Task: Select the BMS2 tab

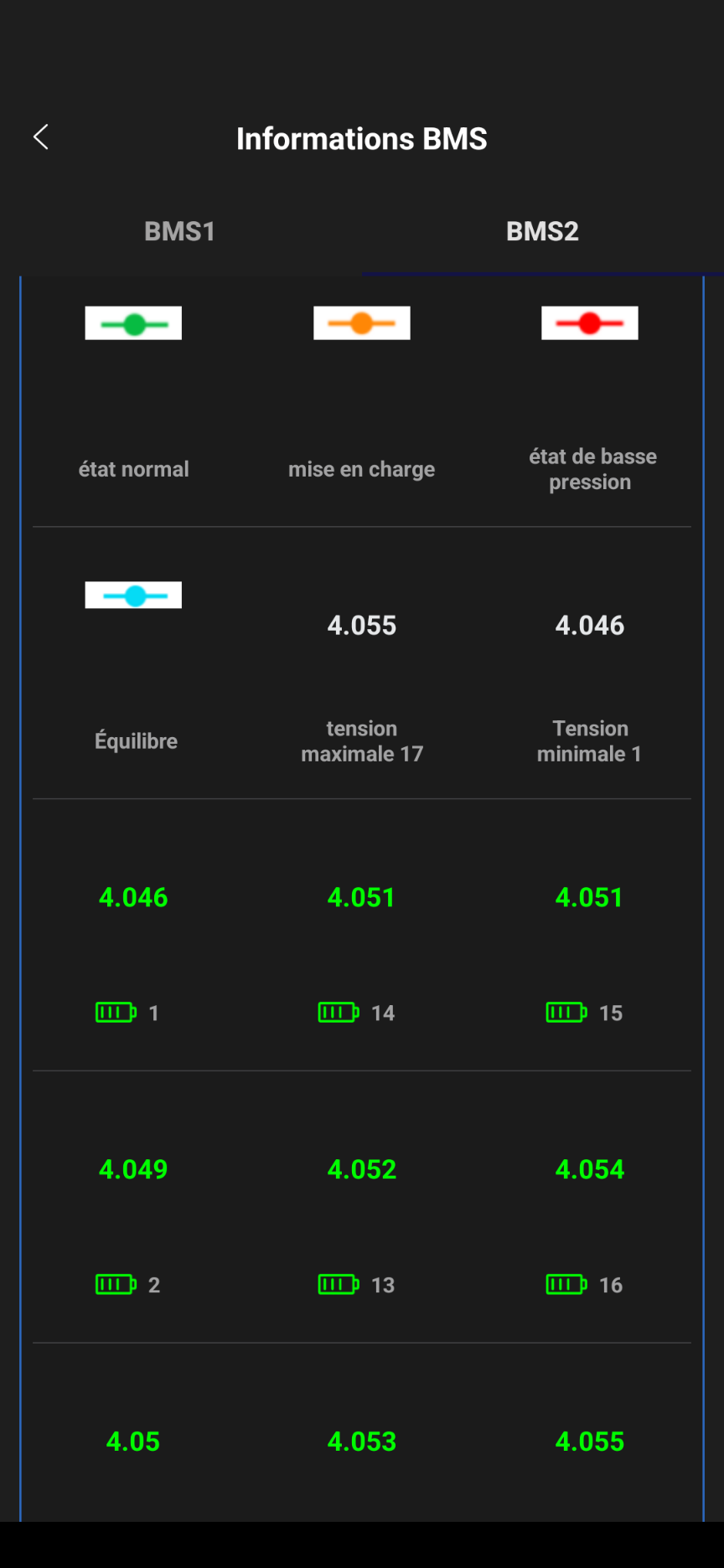Action: [x=542, y=231]
